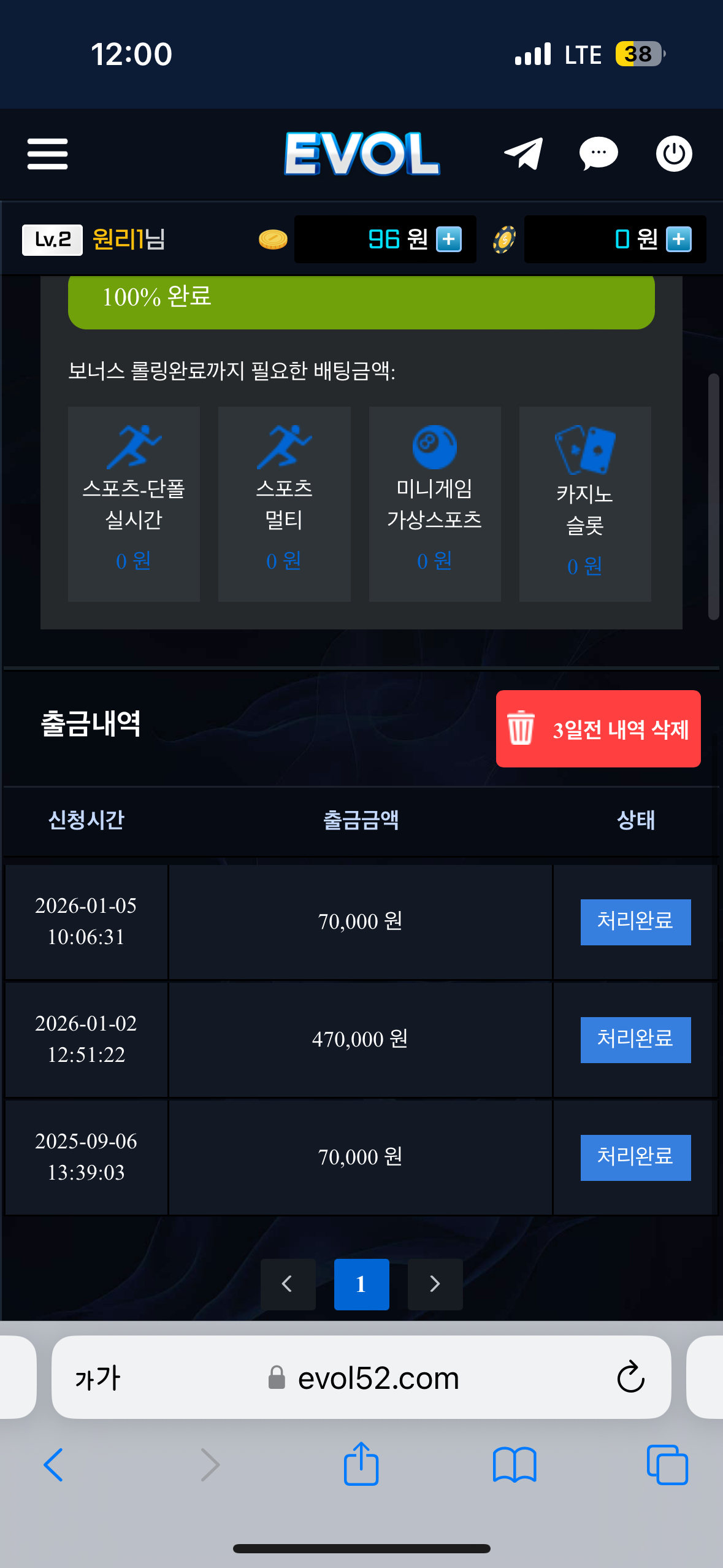Tap the evol52.com address bar

(x=378, y=1378)
